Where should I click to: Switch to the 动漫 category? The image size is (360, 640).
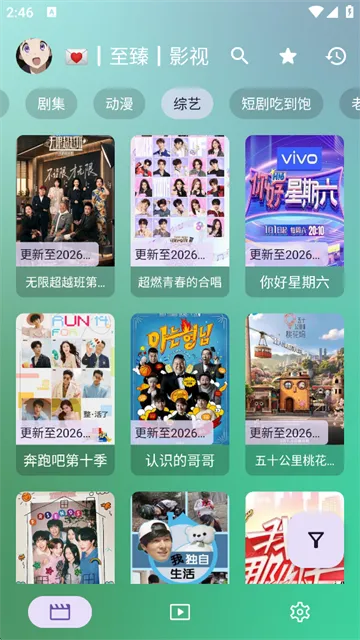tap(119, 104)
